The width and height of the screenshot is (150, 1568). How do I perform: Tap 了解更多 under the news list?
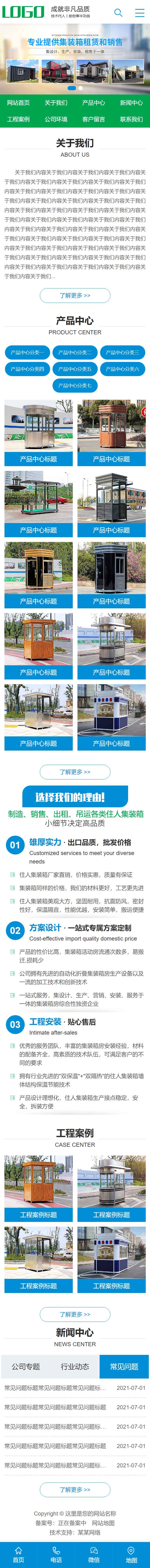(x=75, y=1490)
